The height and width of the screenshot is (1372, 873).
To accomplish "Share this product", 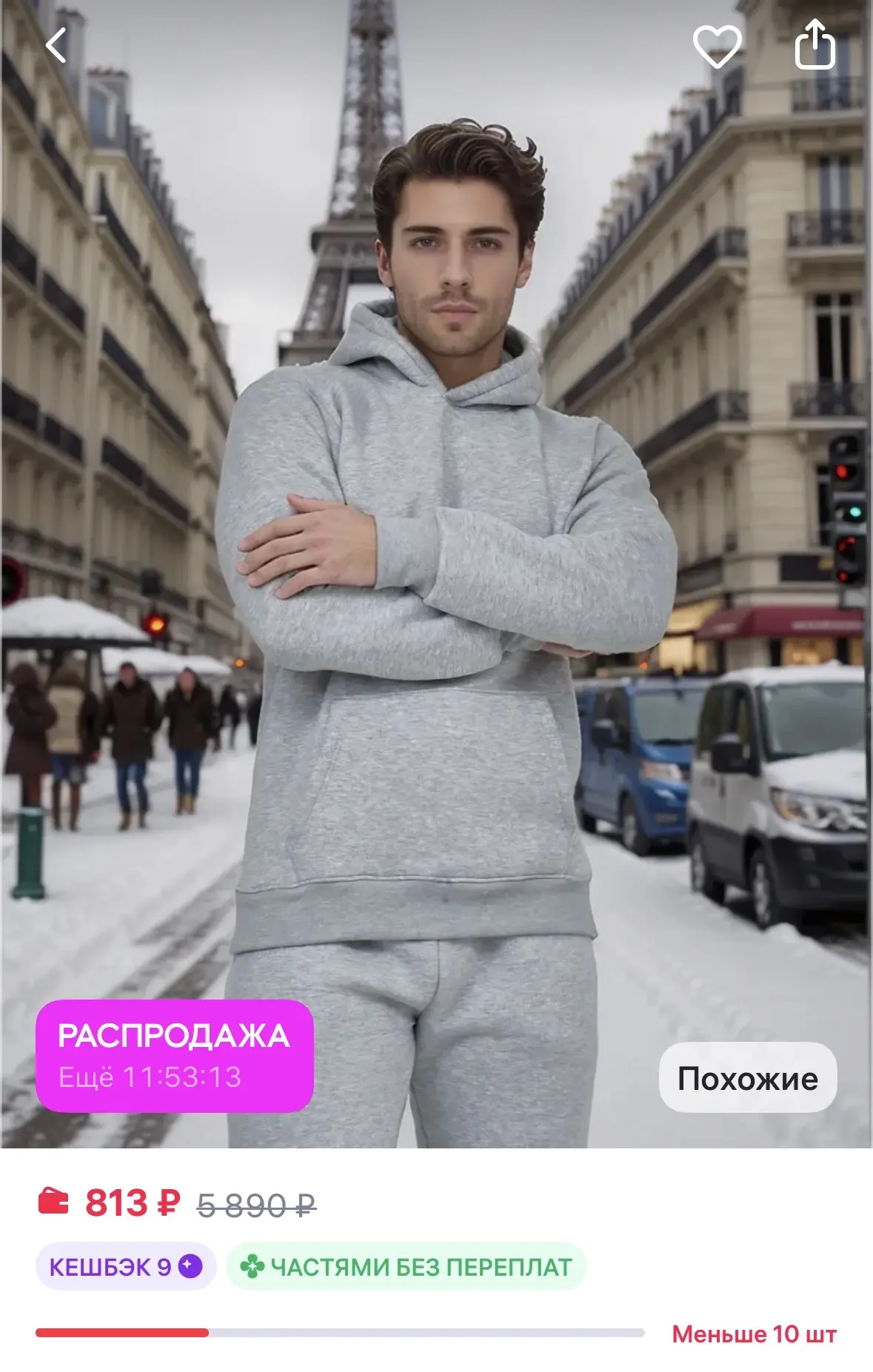I will tap(815, 44).
